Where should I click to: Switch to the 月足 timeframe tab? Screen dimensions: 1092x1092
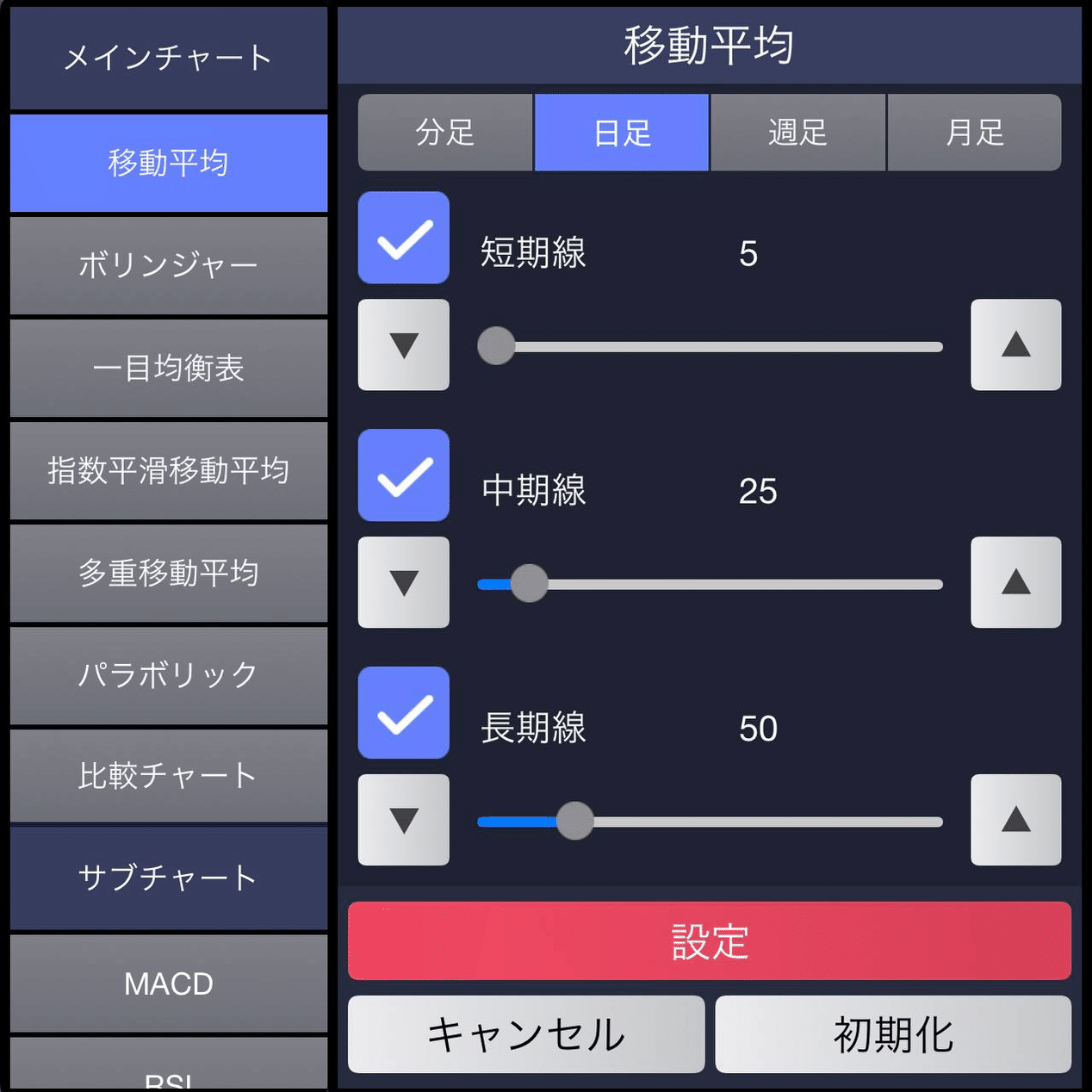[974, 133]
